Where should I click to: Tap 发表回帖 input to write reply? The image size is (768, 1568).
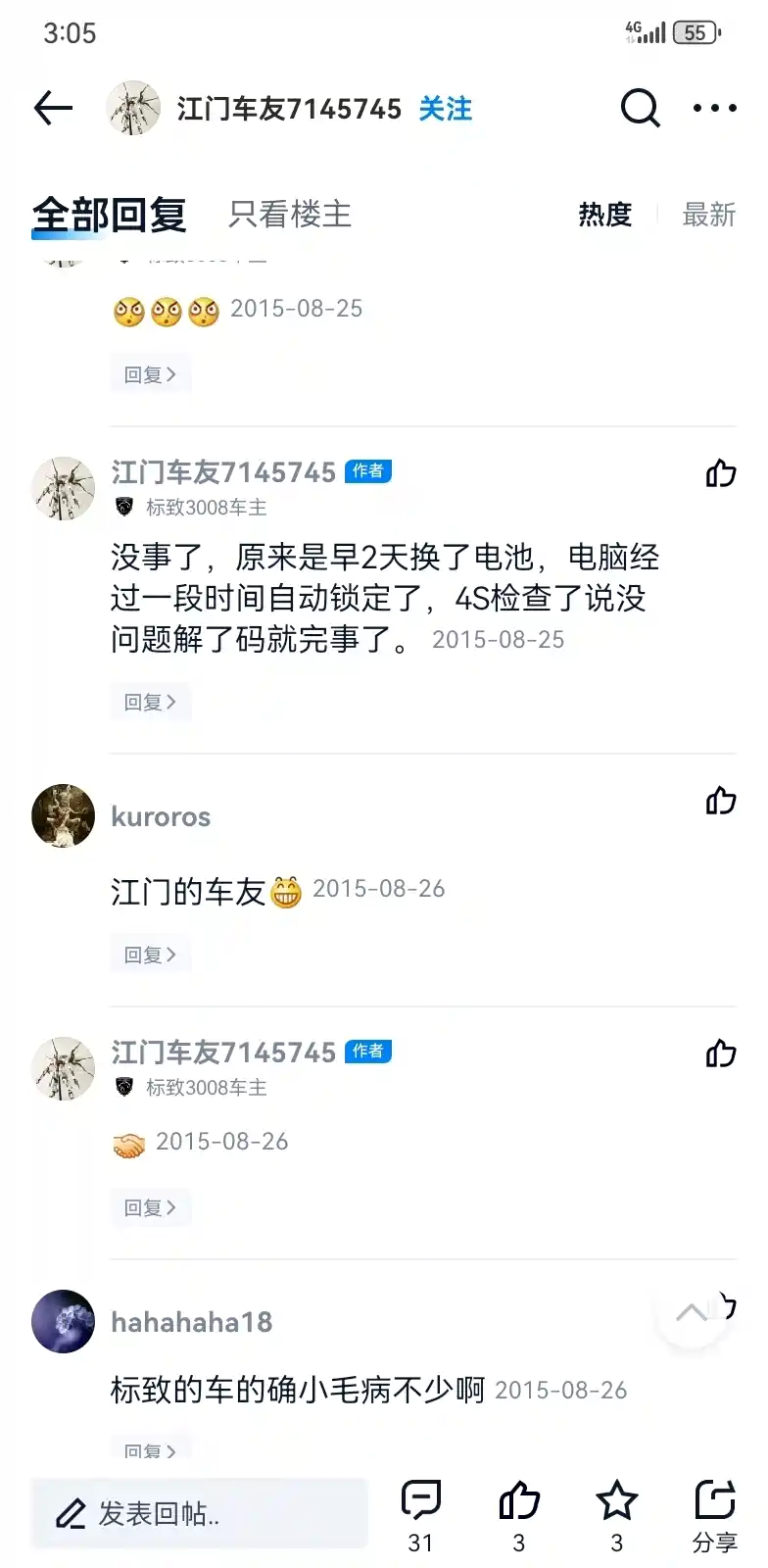point(199,1513)
